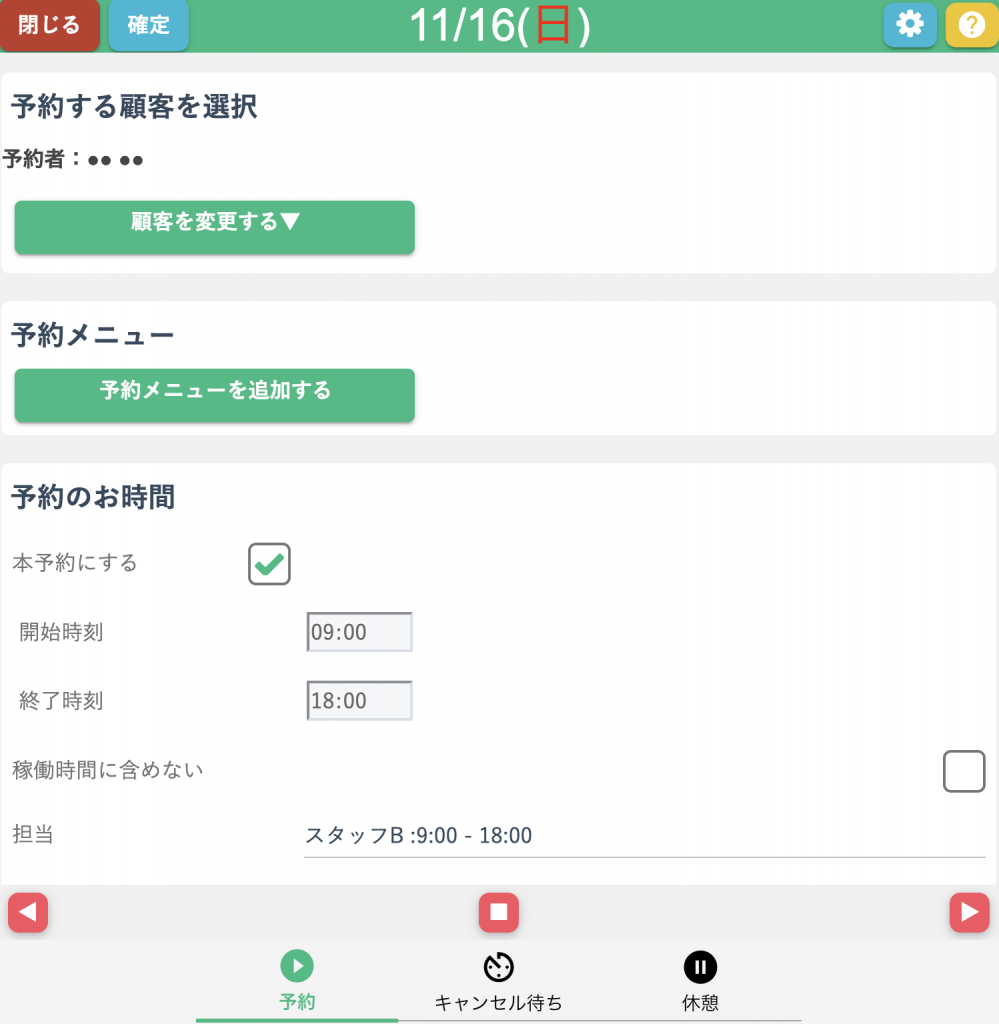Screen dimensions: 999x1024
Task: Edit the 開始時刻 start time field
Action: [359, 632]
